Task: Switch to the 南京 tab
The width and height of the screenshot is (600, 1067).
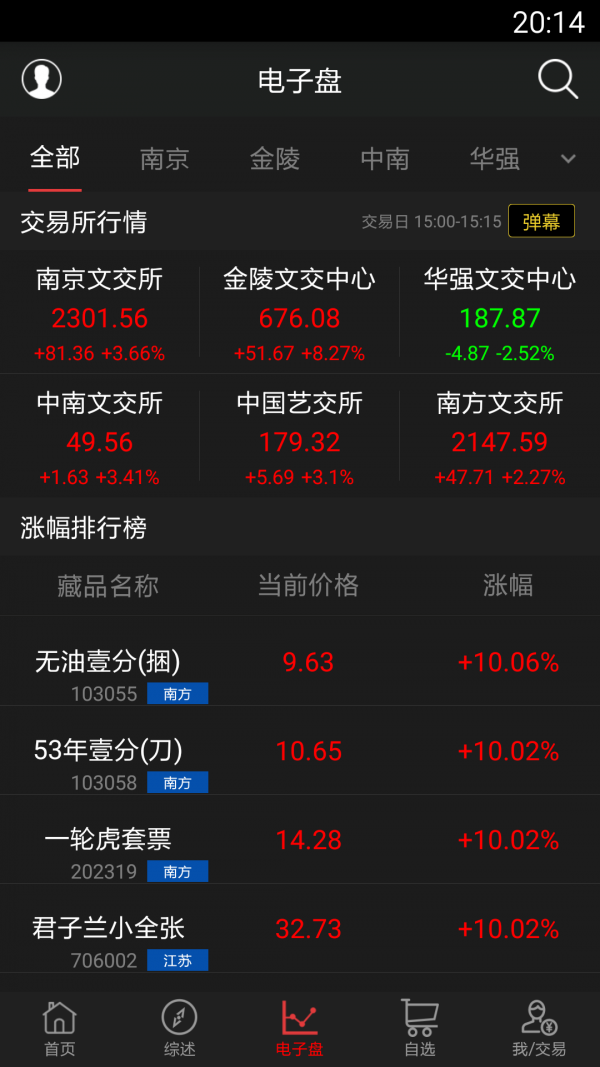Action: click(165, 159)
